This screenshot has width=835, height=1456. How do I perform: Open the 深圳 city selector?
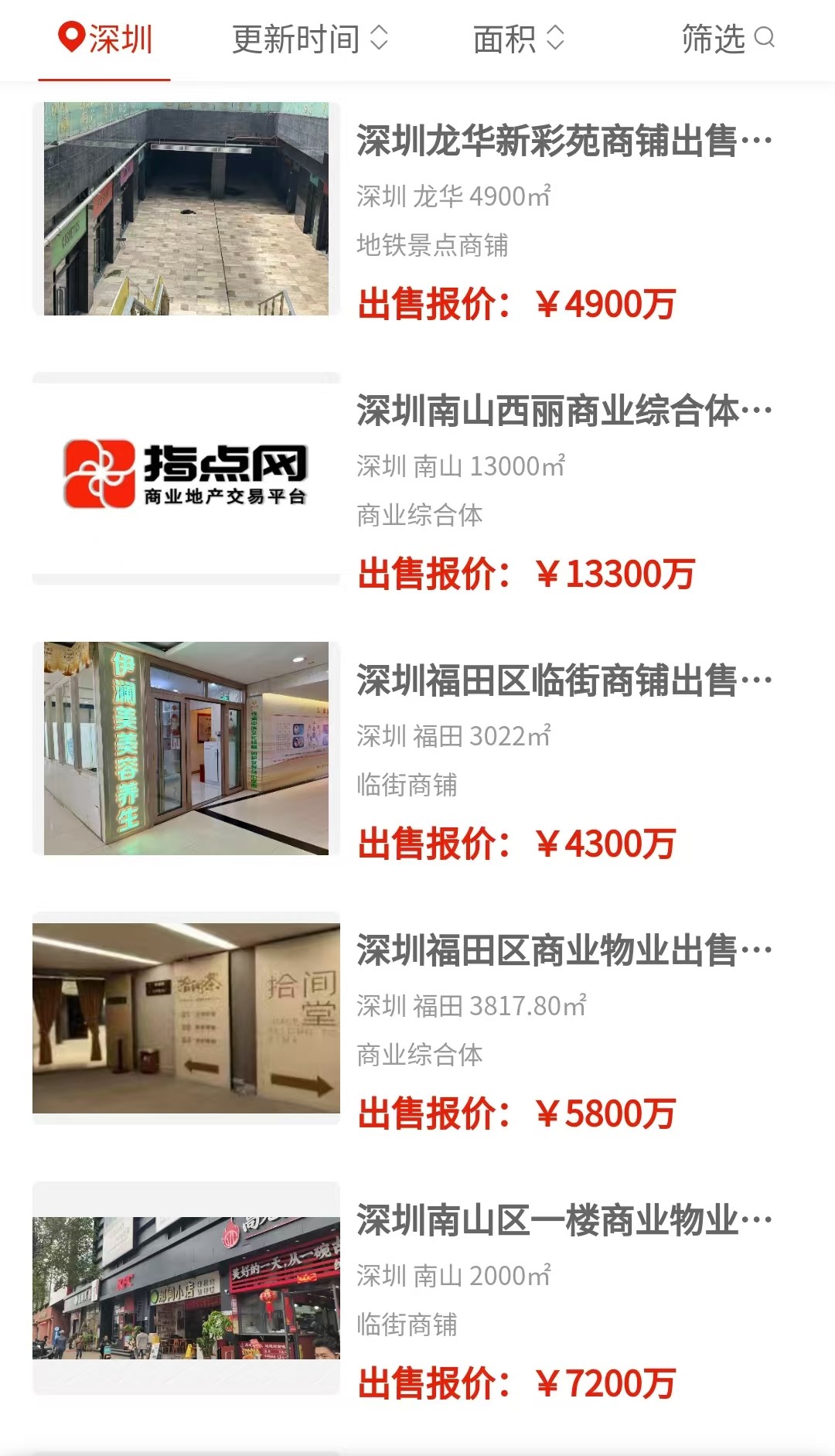pyautogui.click(x=105, y=39)
